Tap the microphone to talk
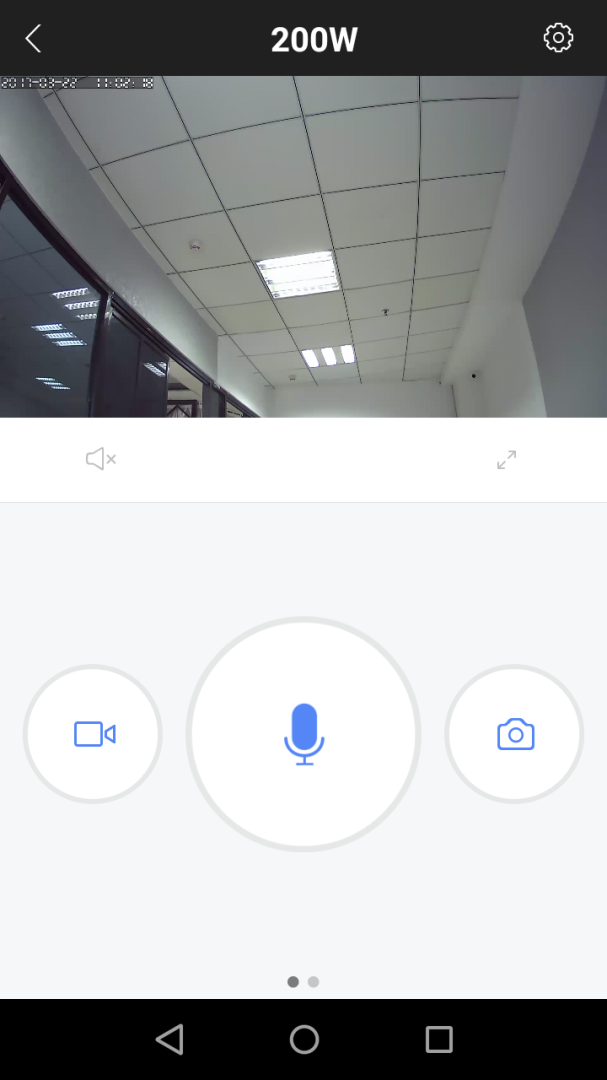This screenshot has width=607, height=1080. [x=304, y=734]
